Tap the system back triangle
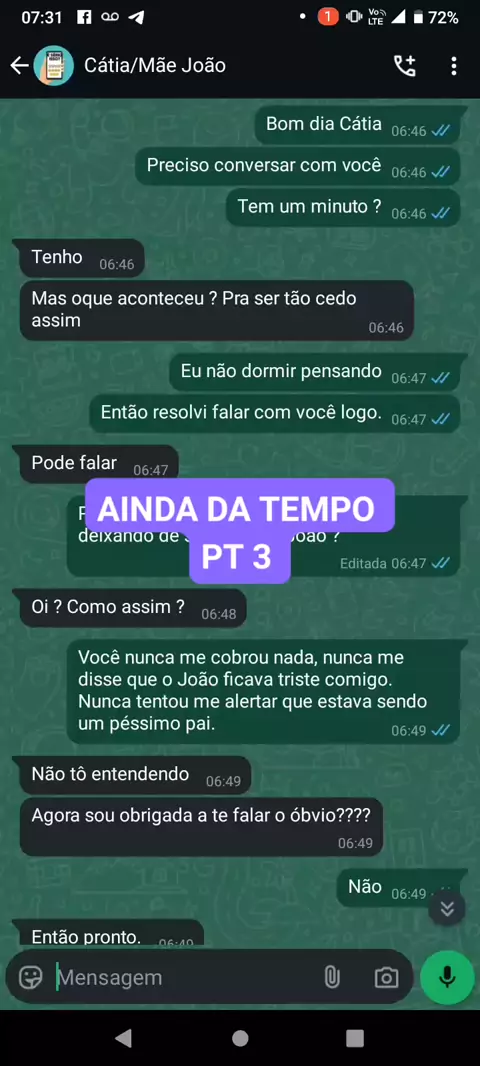 123,1037
